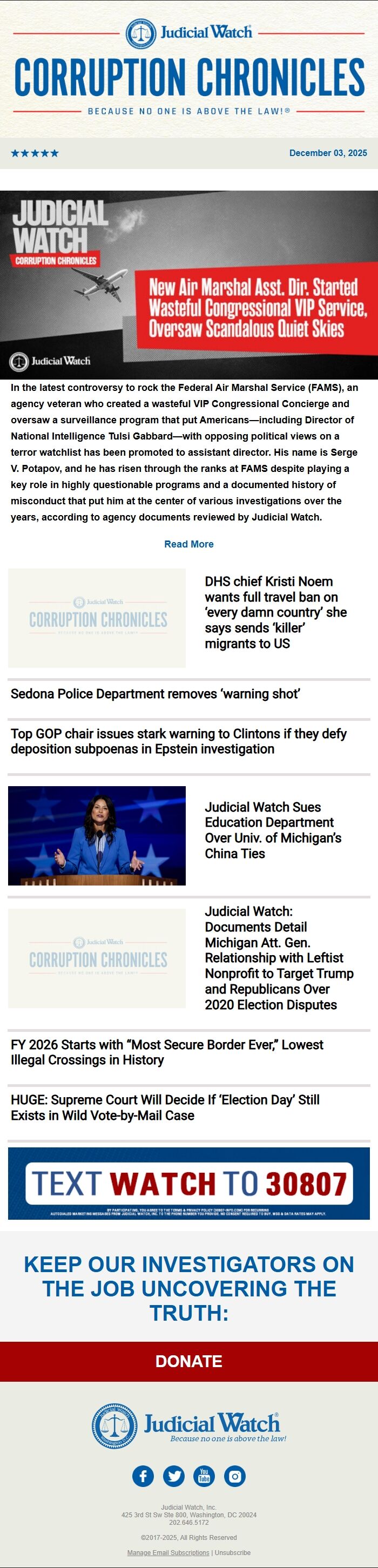
Task: Open Judicial Watch's Facebook page
Action: pos(143,1476)
